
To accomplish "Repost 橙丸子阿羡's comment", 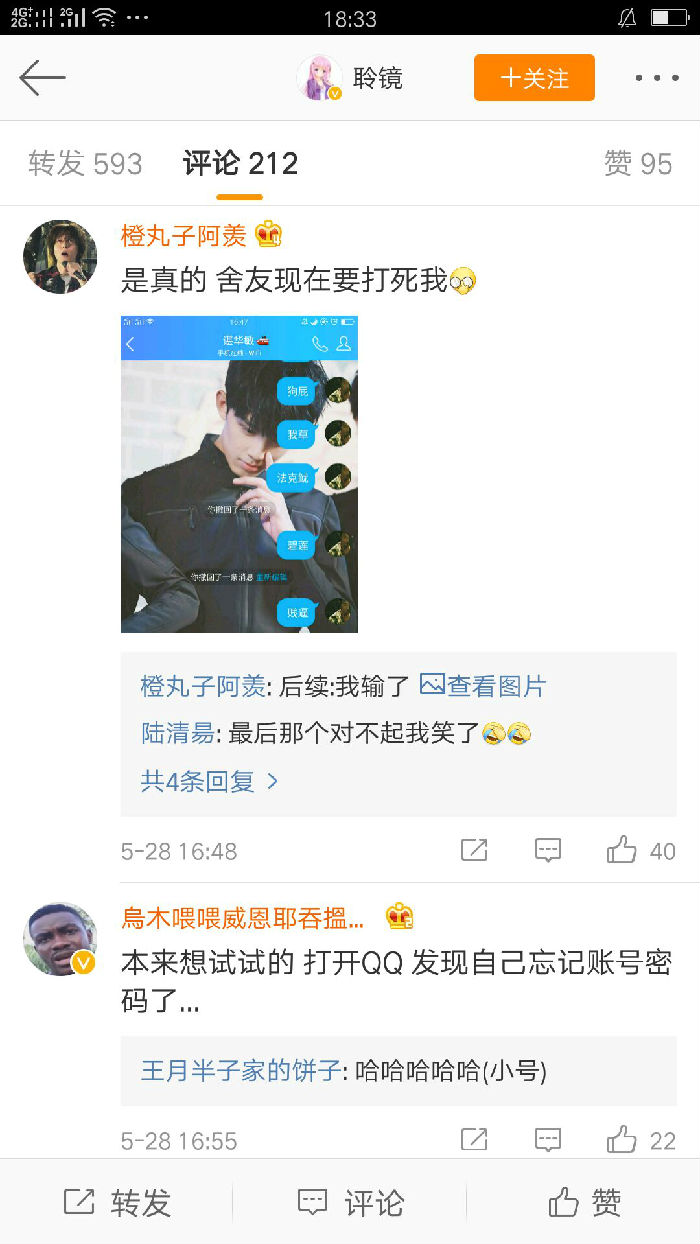I will tap(474, 851).
